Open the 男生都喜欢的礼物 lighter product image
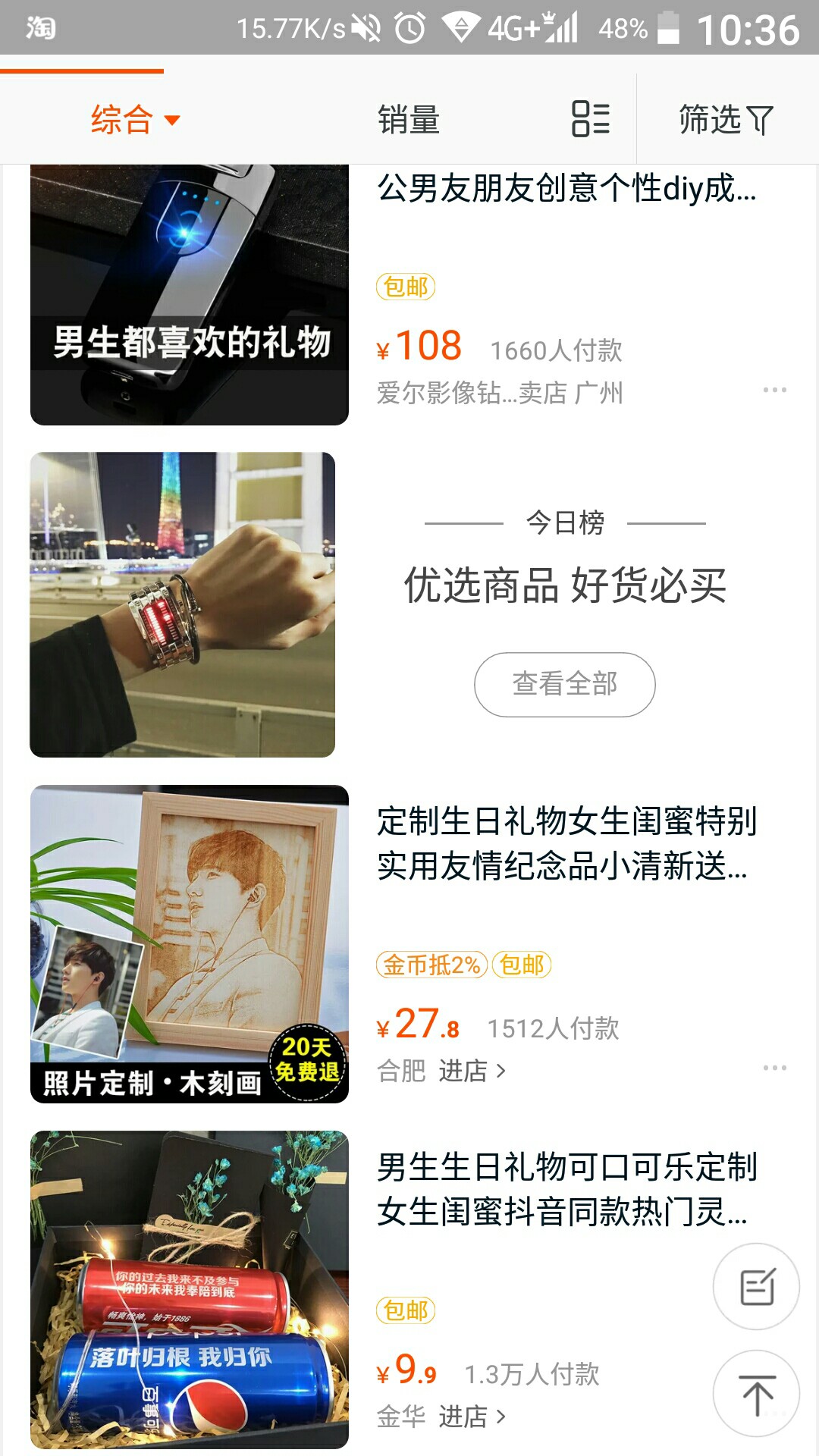 point(190,294)
